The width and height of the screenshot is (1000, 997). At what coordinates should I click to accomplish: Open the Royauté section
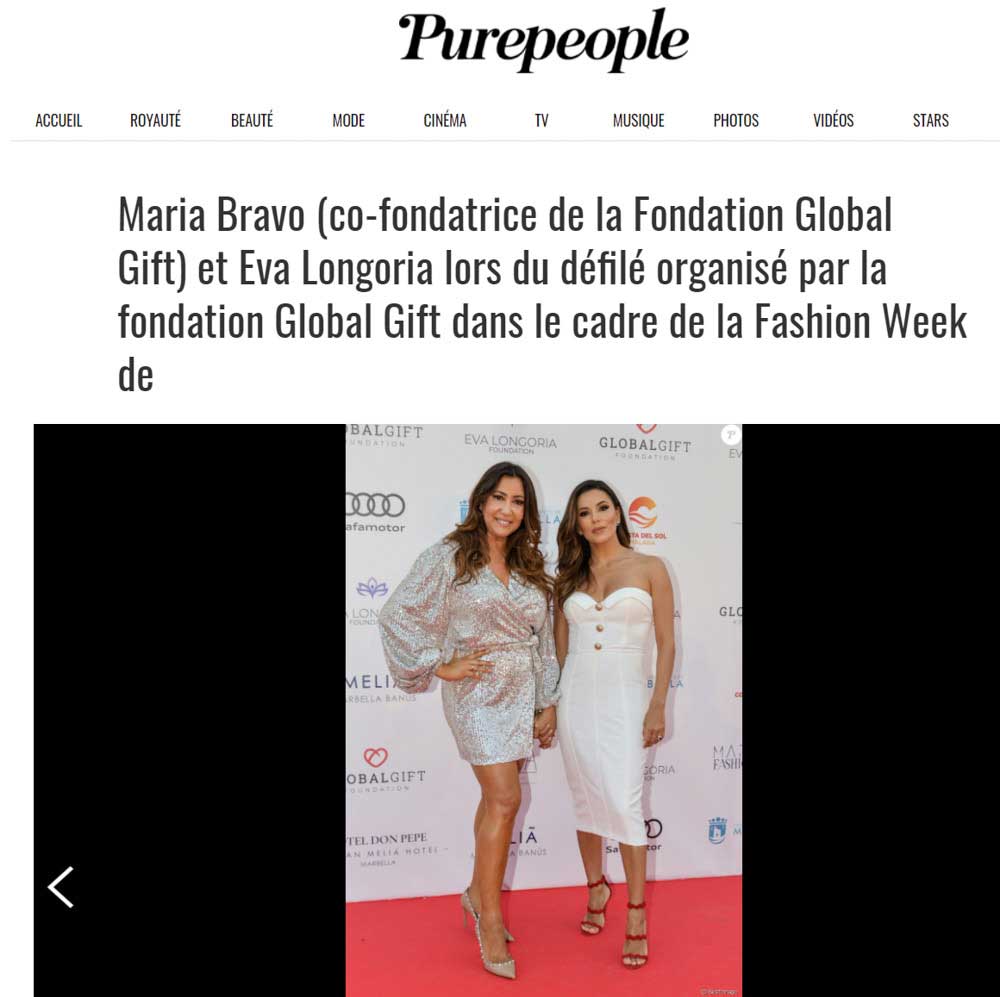pos(155,121)
